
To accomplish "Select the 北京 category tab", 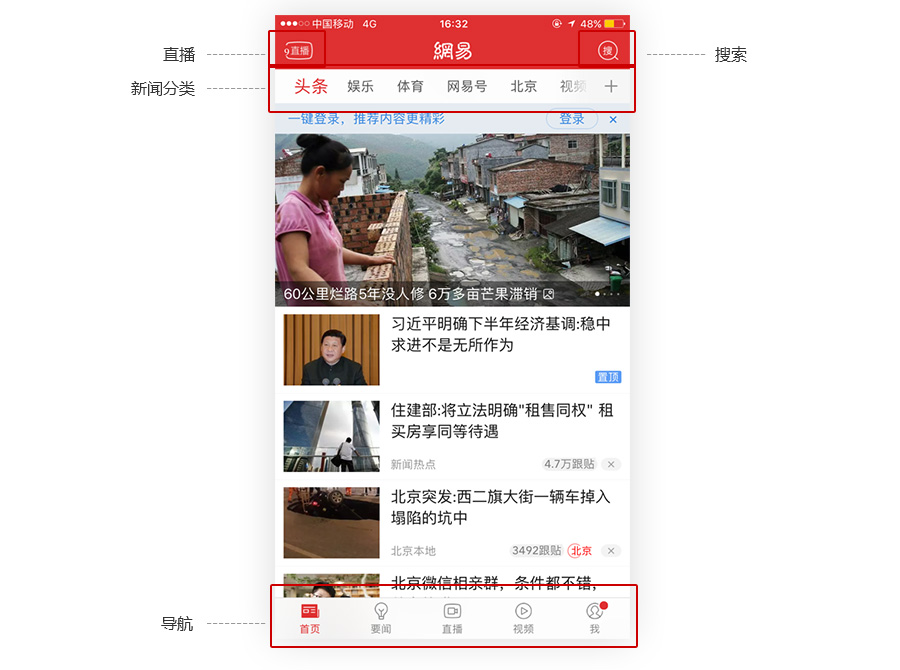I will [523, 86].
